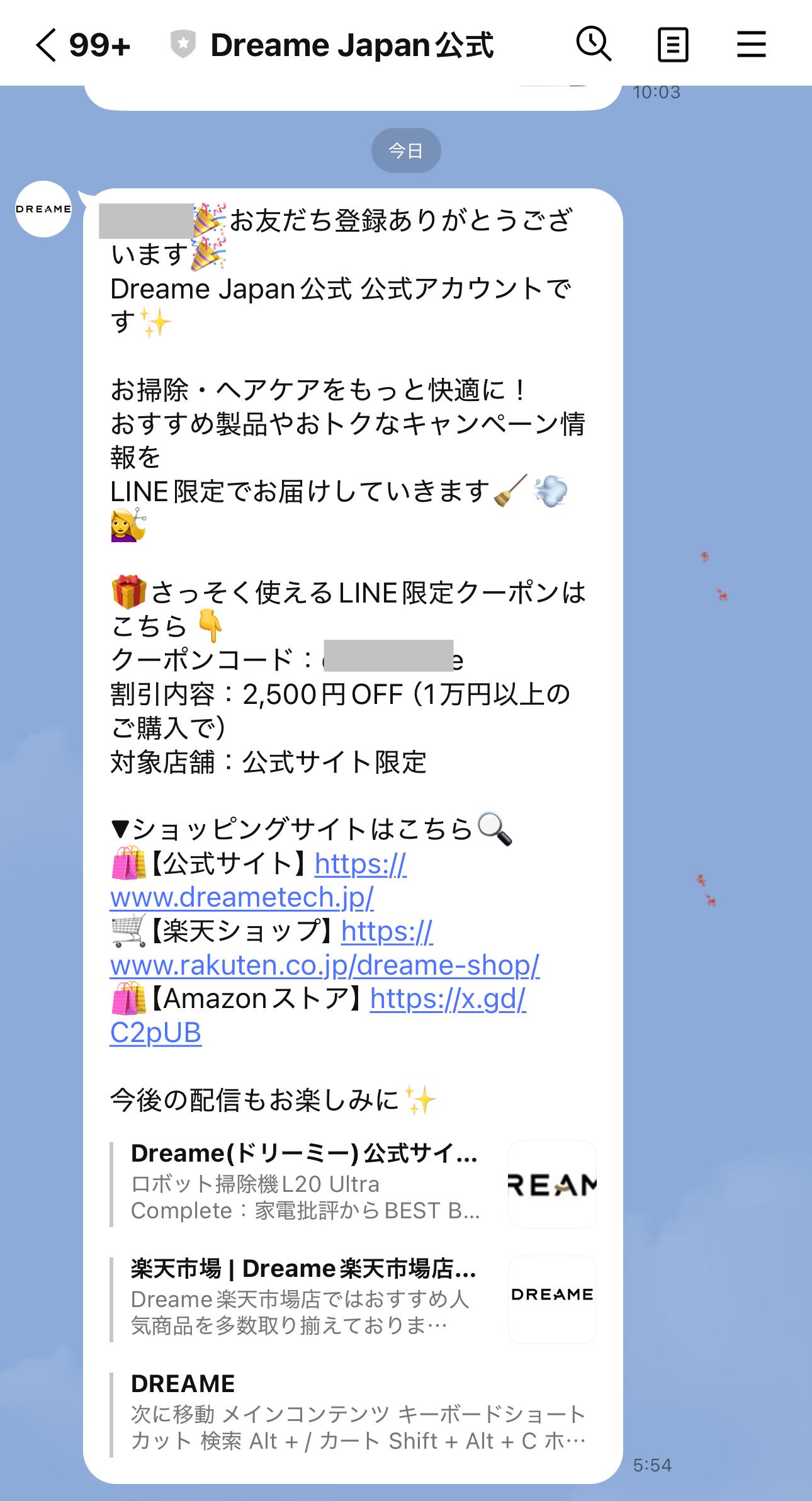Open the dreametech.jp official site link

click(242, 897)
